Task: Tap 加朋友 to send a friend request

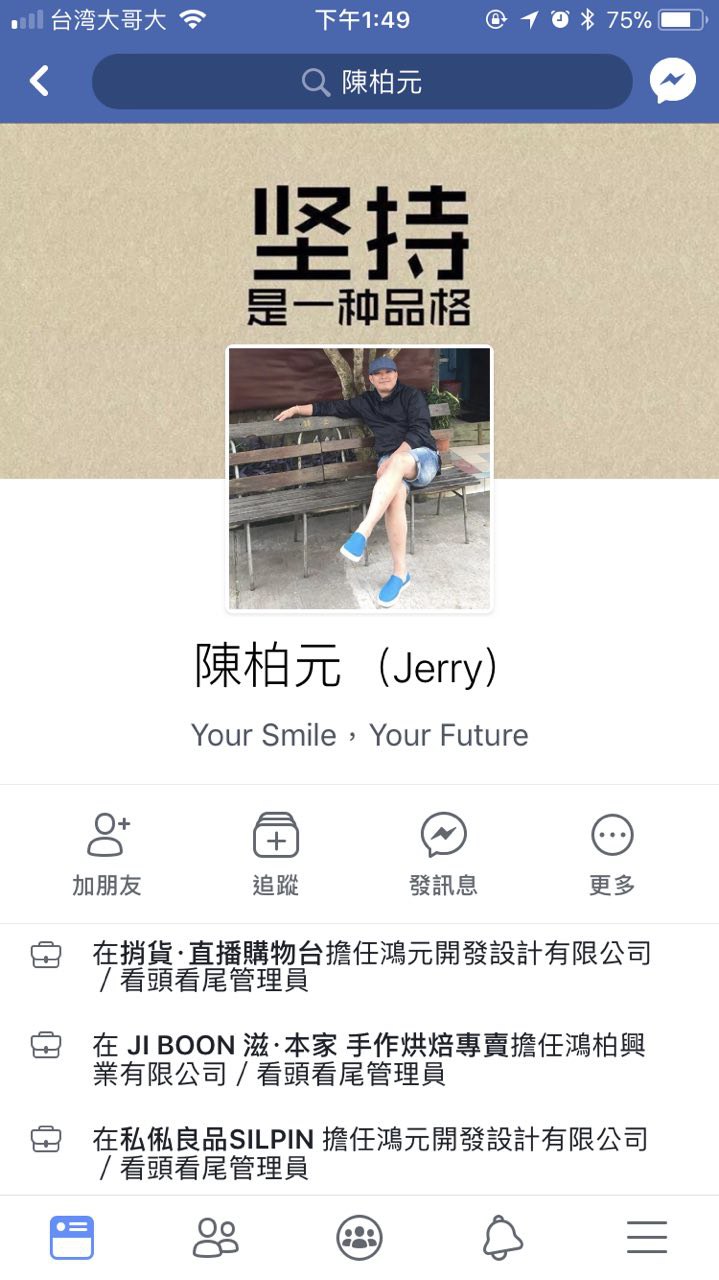Action: coord(108,853)
